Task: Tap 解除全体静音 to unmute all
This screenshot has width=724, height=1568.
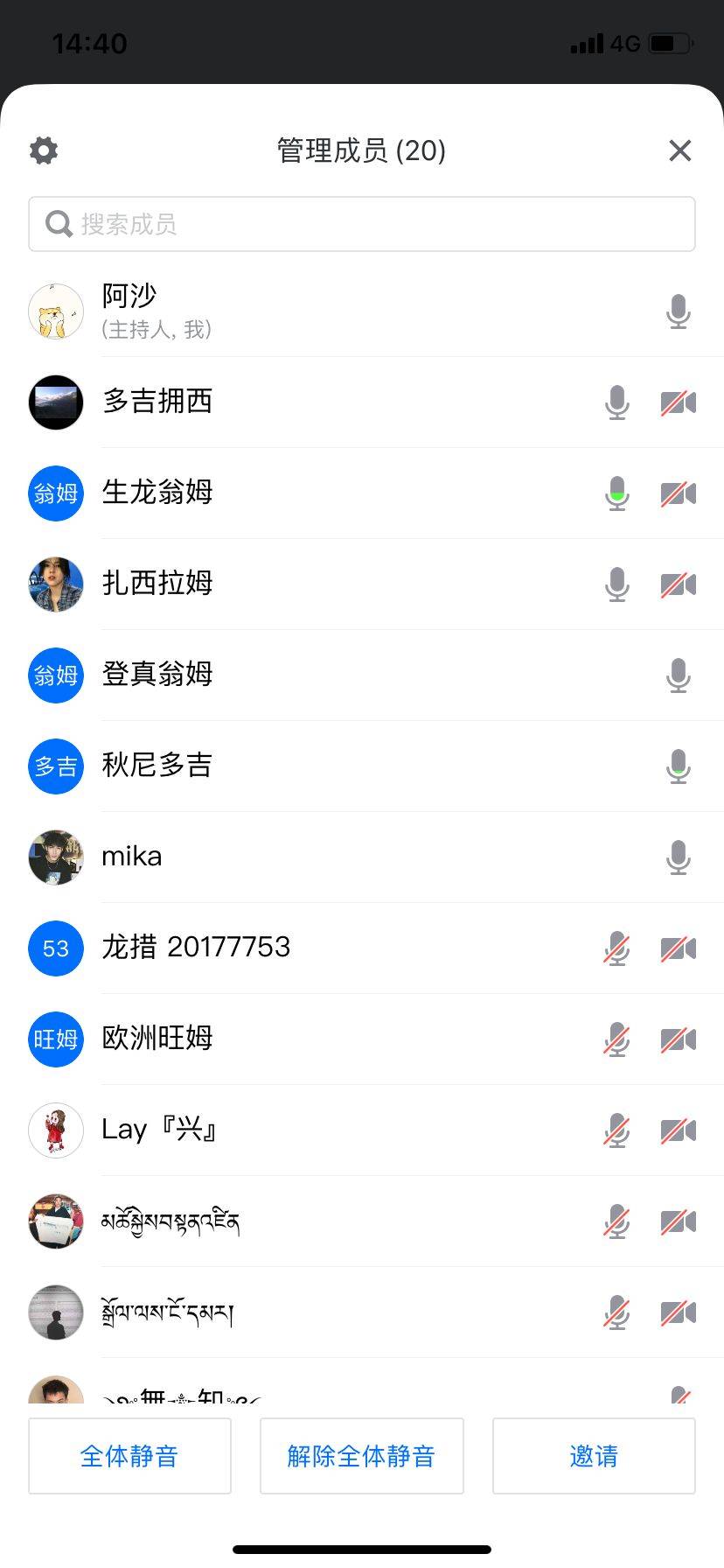Action: [361, 1456]
